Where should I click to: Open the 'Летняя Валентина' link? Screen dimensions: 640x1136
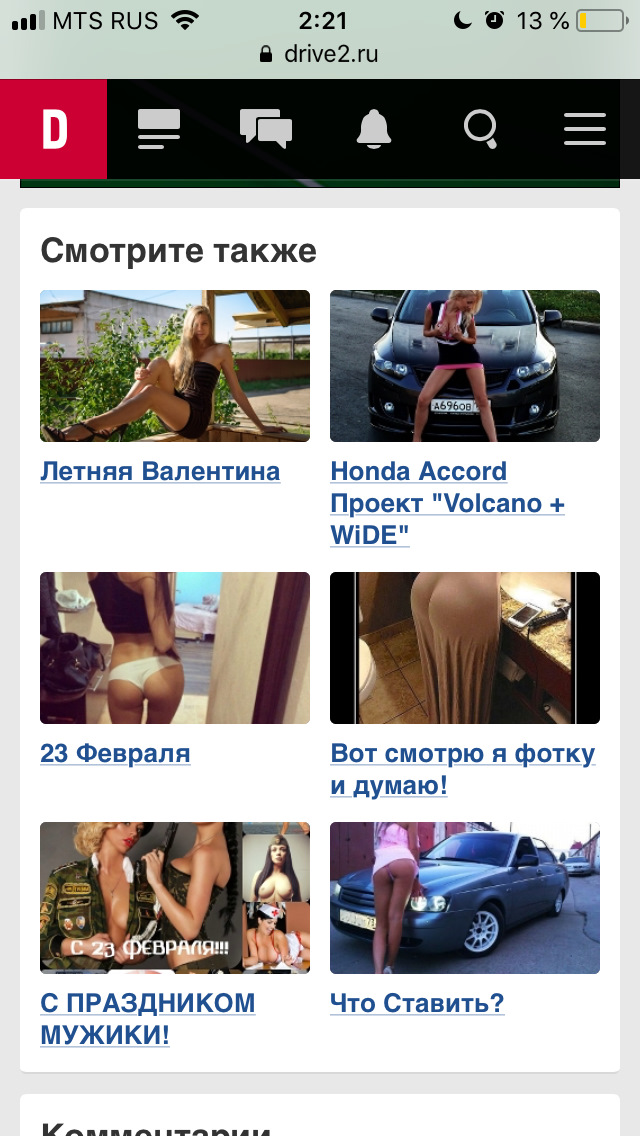(160, 471)
